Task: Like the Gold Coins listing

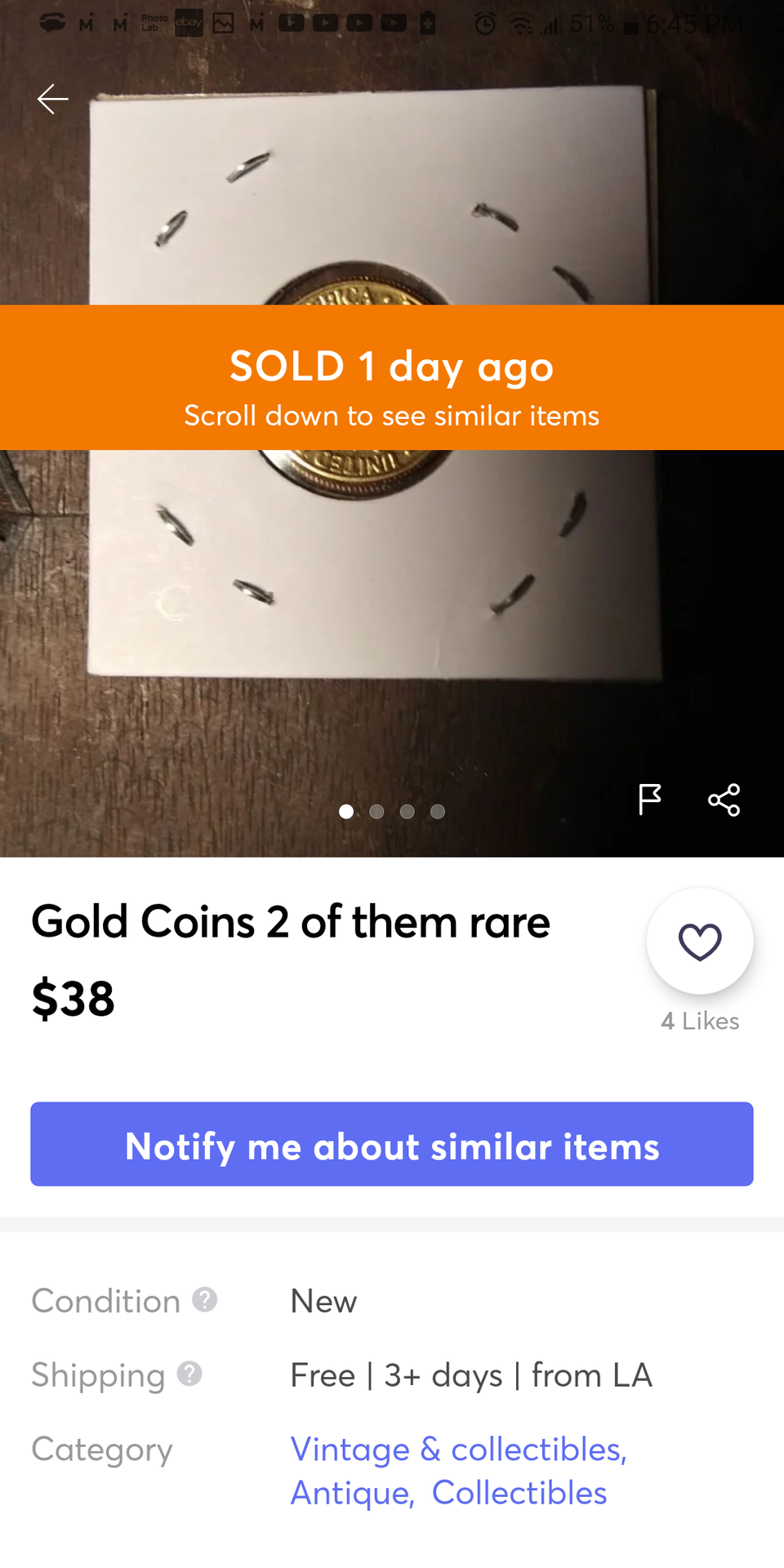Action: coord(700,942)
